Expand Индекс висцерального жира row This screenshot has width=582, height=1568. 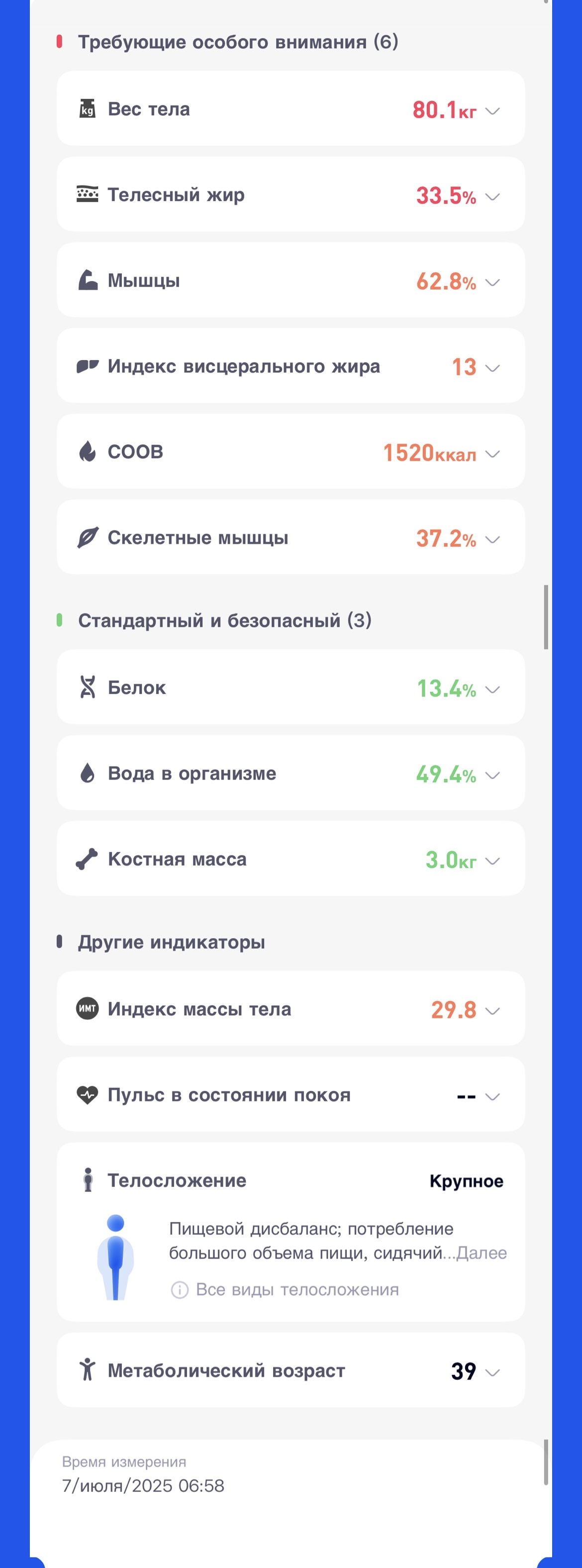pos(492,368)
